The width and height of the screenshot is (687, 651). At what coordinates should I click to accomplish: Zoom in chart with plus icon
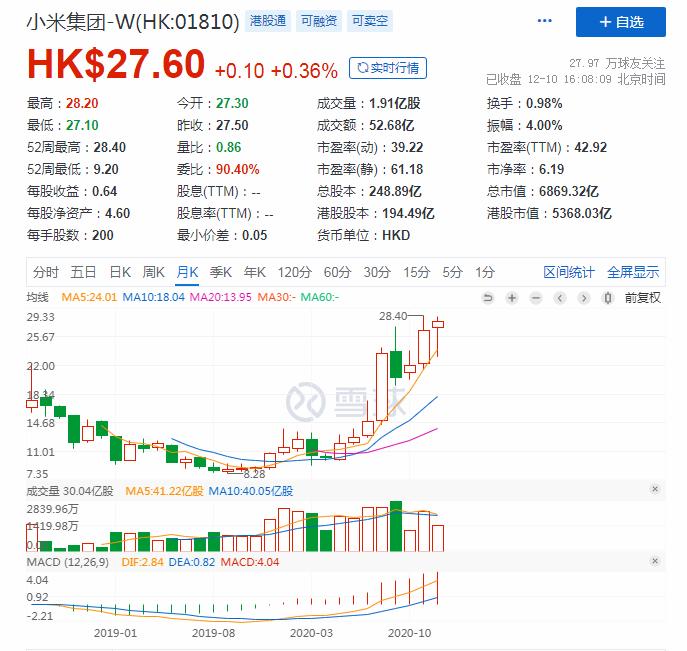coord(512,297)
